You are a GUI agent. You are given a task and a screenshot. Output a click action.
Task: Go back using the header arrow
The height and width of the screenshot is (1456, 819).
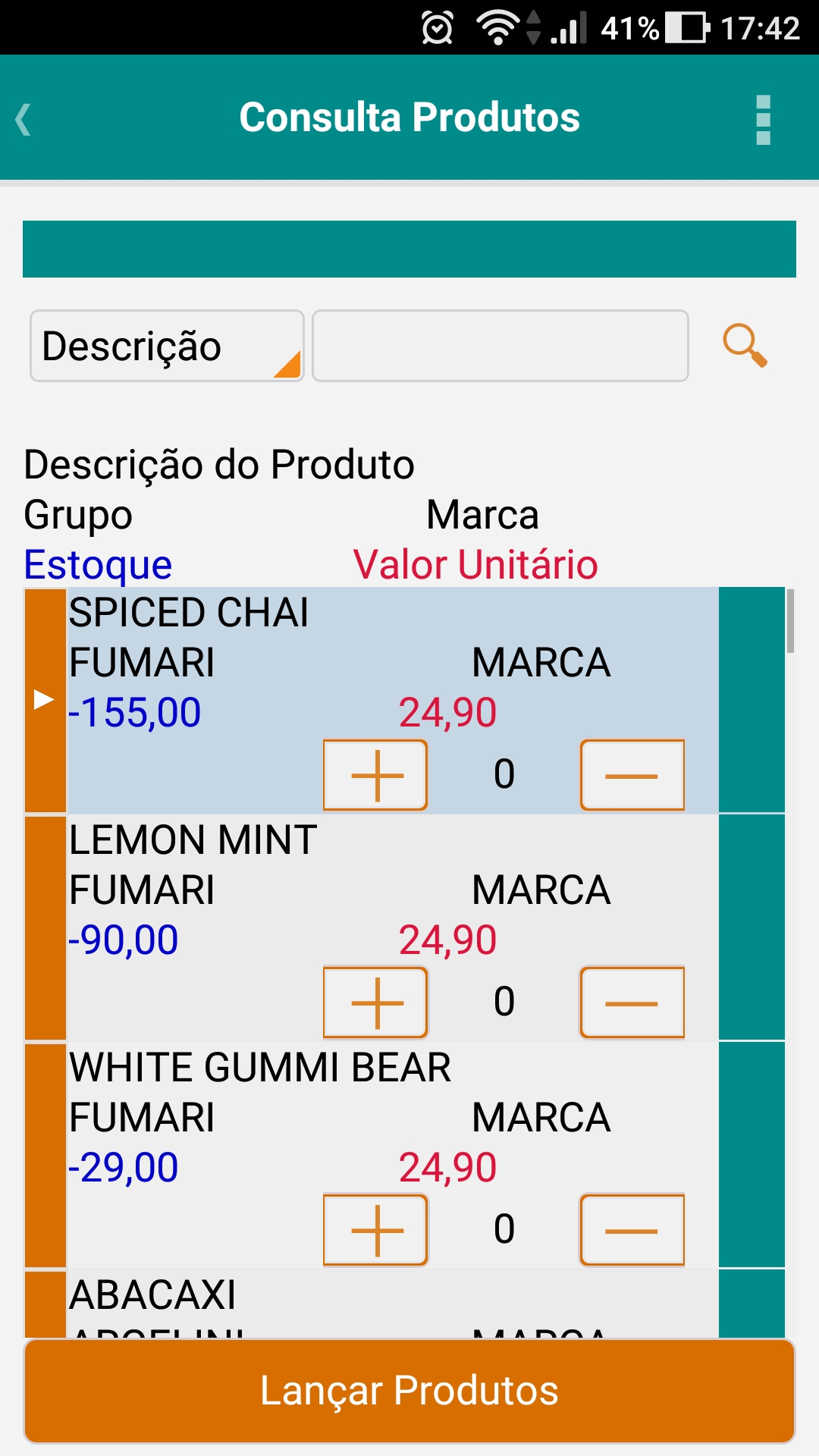coord(23,120)
